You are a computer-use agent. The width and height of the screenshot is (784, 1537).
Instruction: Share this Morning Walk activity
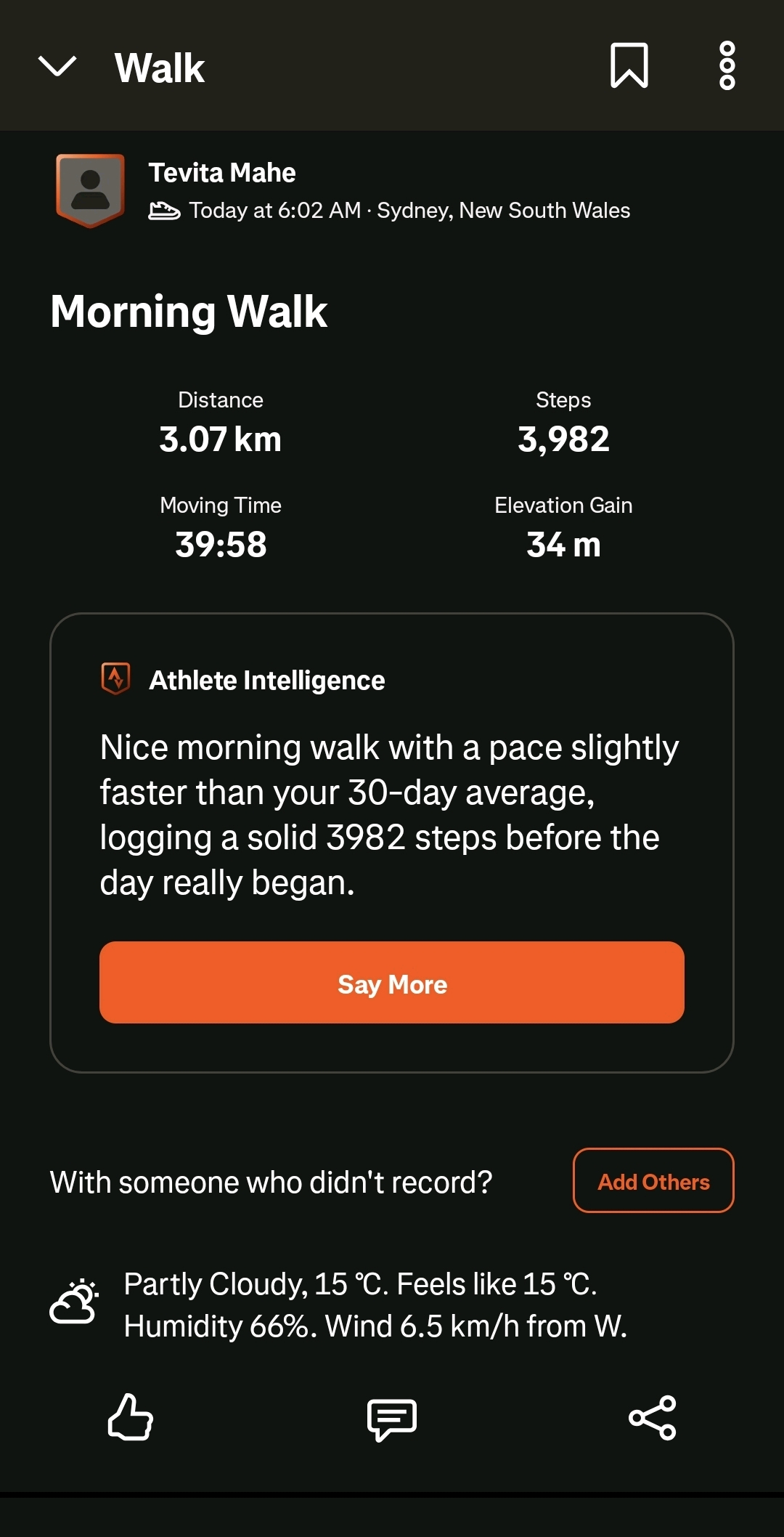pos(652,1417)
